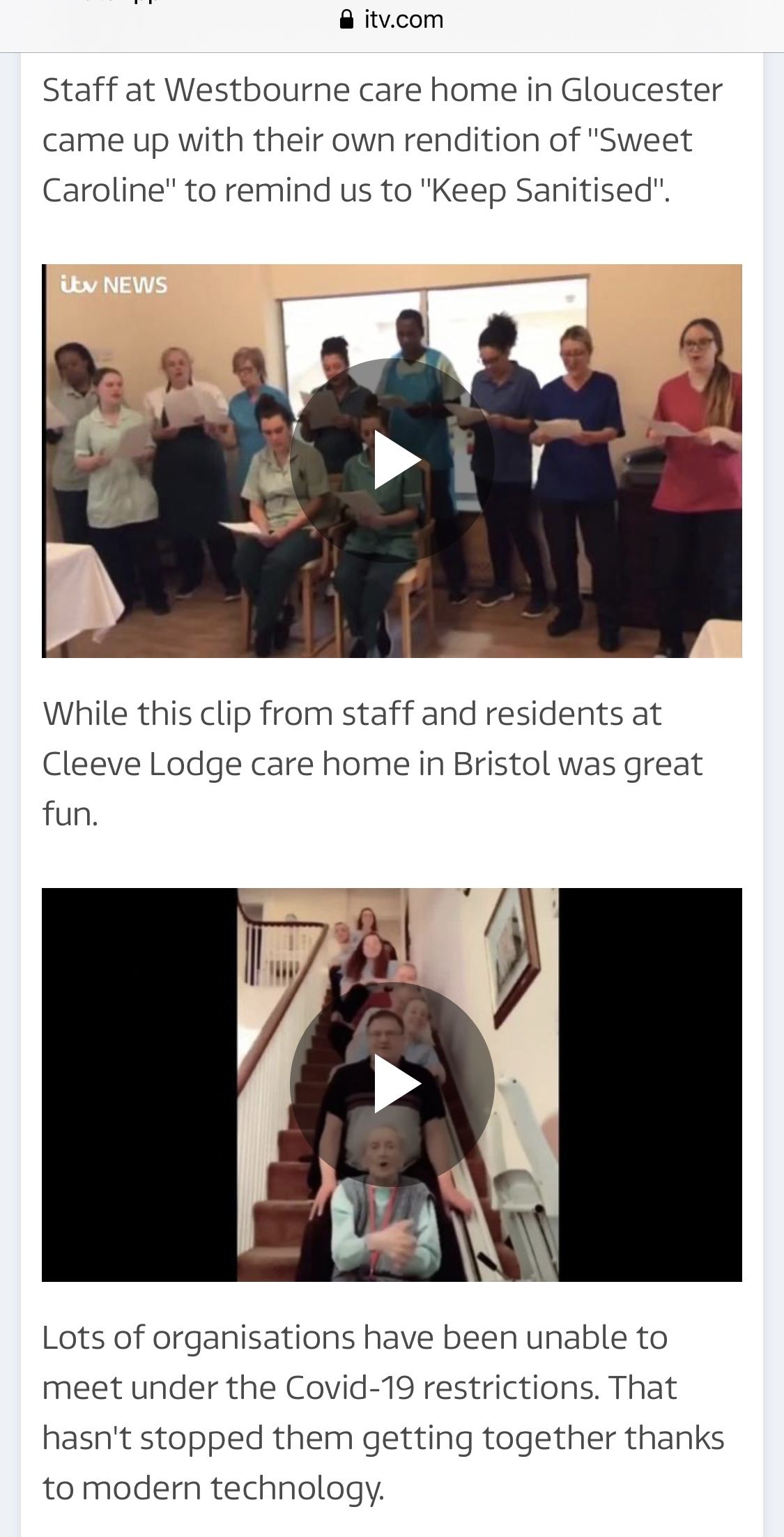The width and height of the screenshot is (784, 1537).
Task: Play the Cleeve Lodge care home clip
Action: (392, 1084)
